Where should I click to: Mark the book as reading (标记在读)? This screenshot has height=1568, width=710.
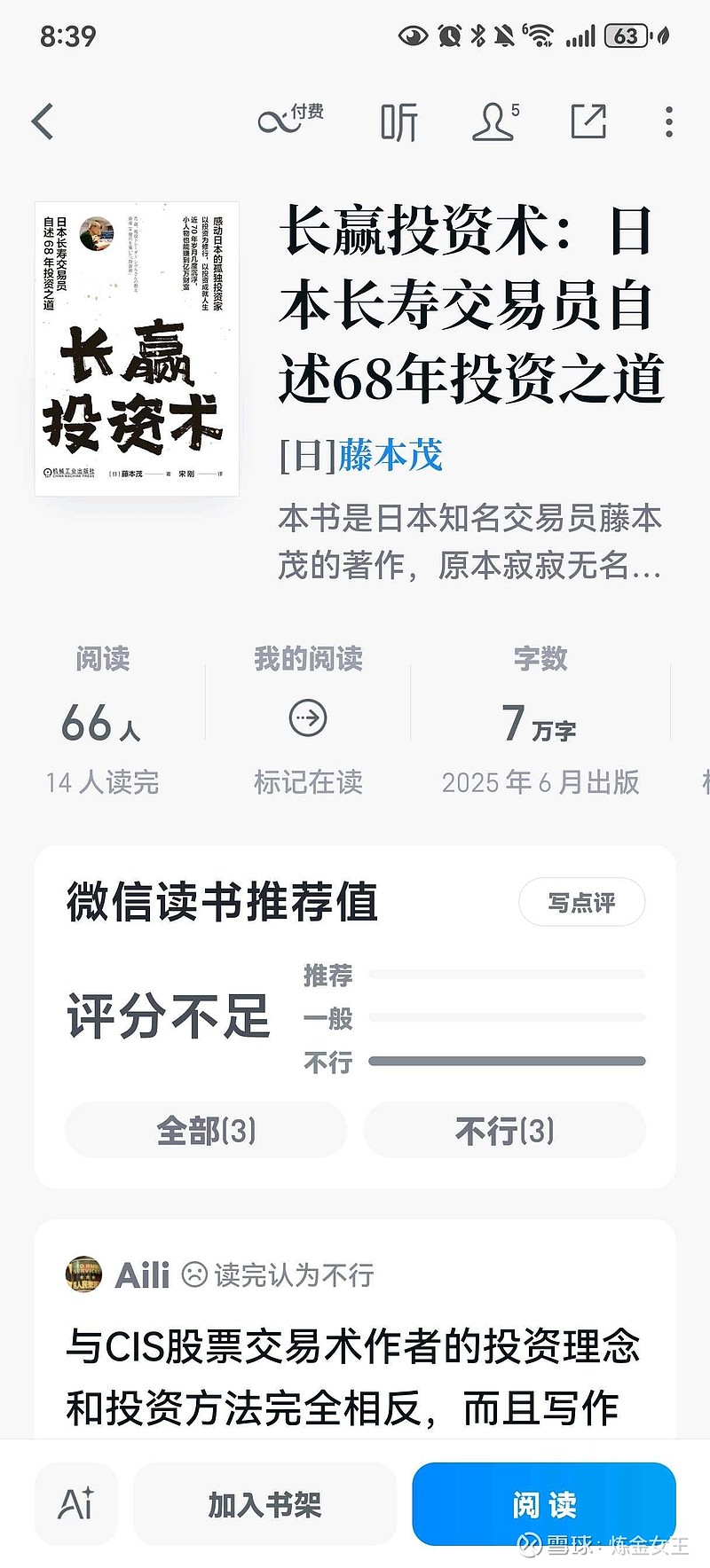pyautogui.click(x=308, y=717)
